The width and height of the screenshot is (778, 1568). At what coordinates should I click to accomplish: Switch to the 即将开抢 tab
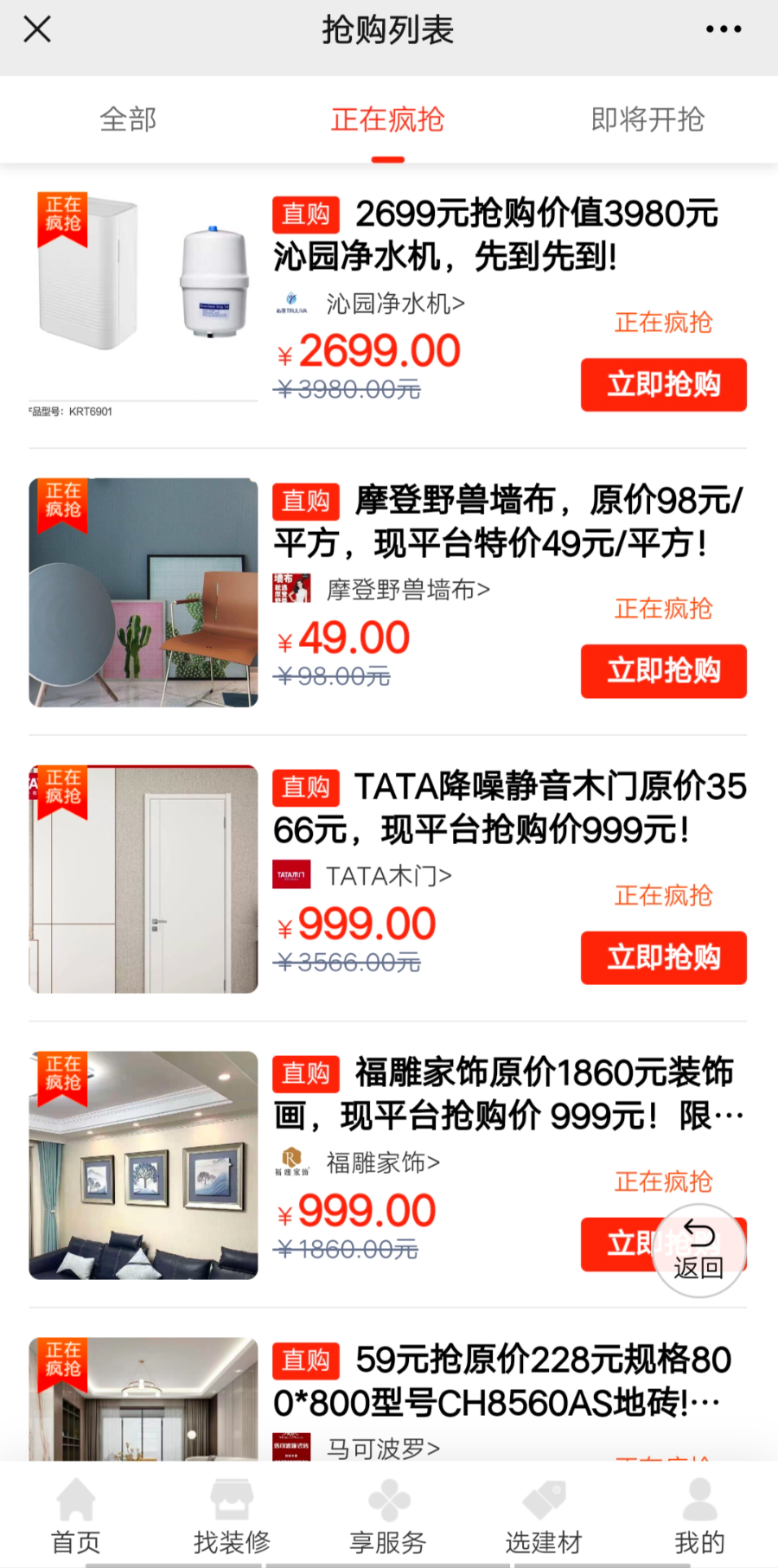647,119
